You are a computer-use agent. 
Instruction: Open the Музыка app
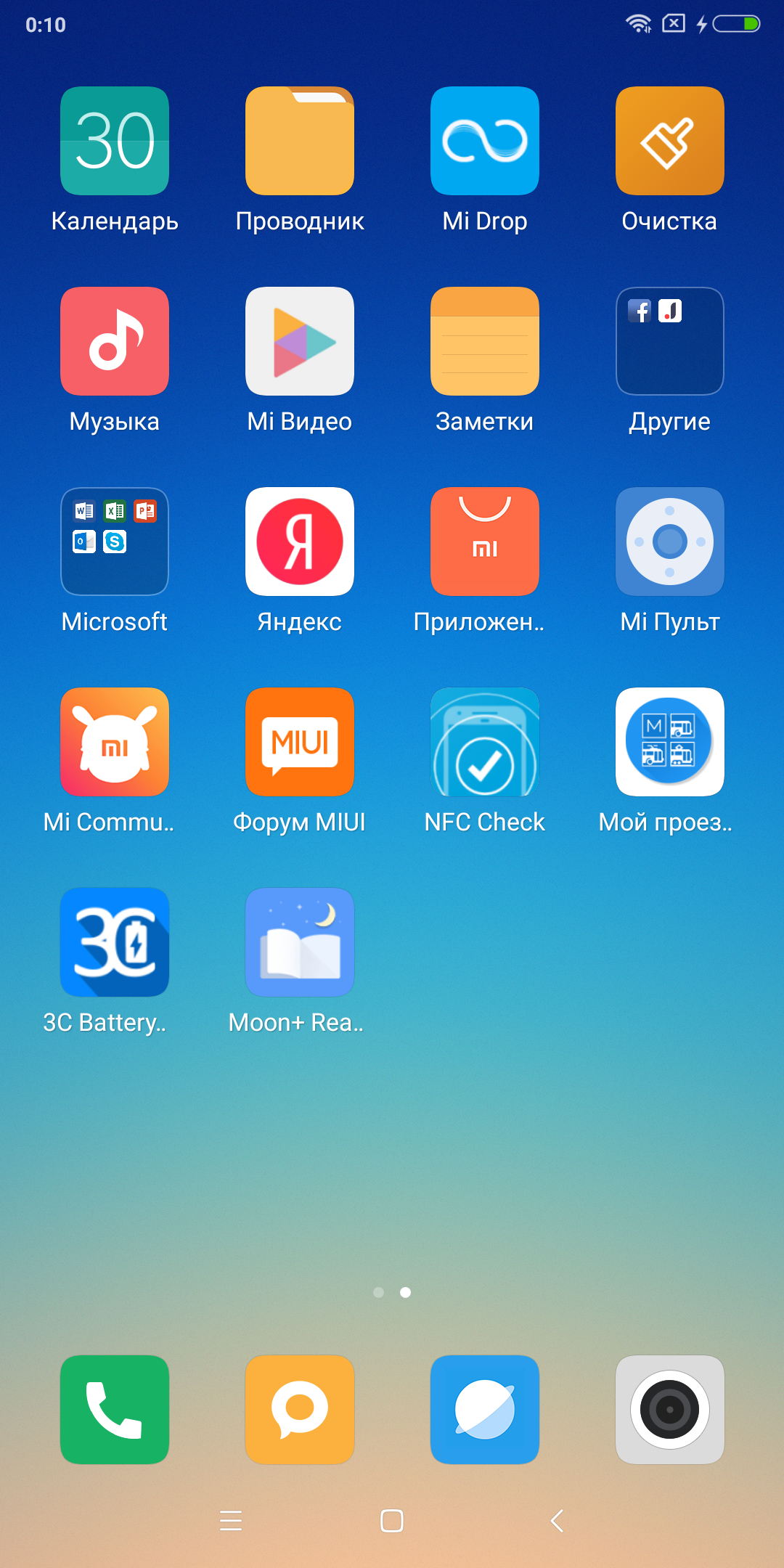point(115,341)
